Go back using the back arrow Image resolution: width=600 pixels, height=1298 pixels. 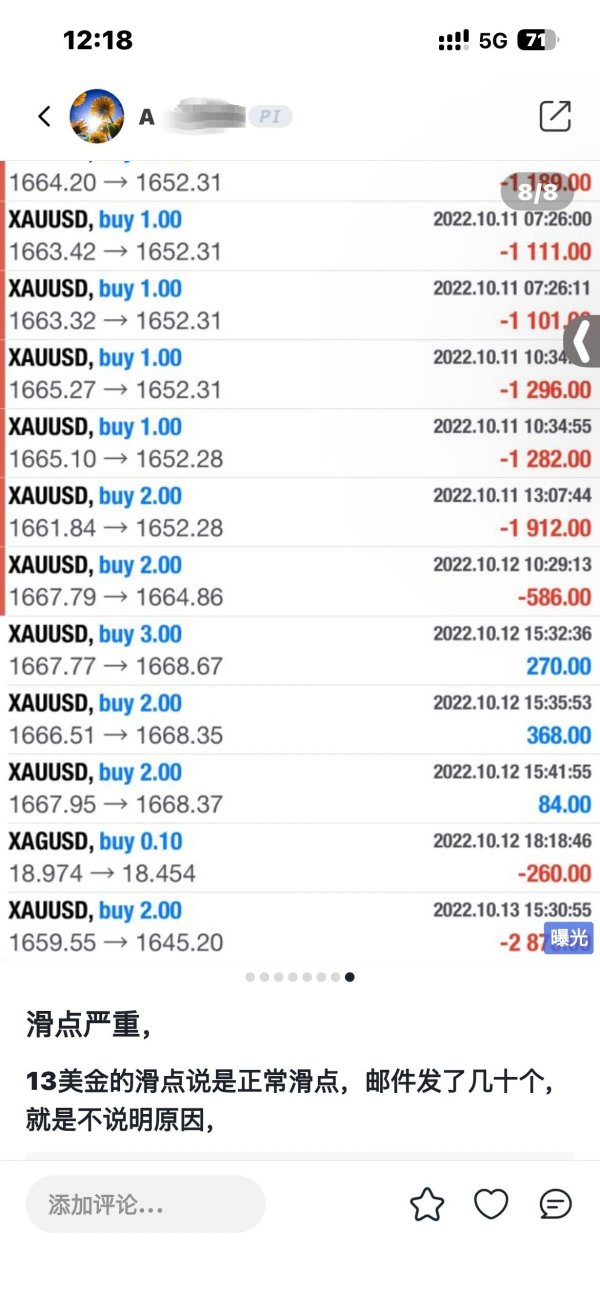point(44,116)
